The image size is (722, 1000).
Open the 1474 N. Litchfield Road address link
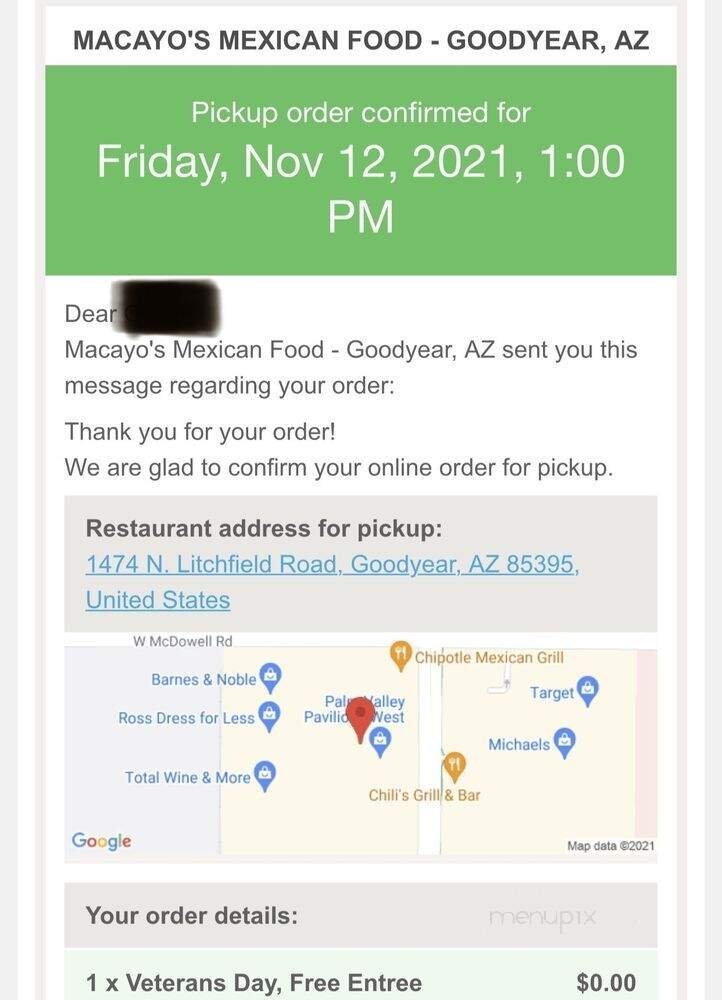(331, 565)
